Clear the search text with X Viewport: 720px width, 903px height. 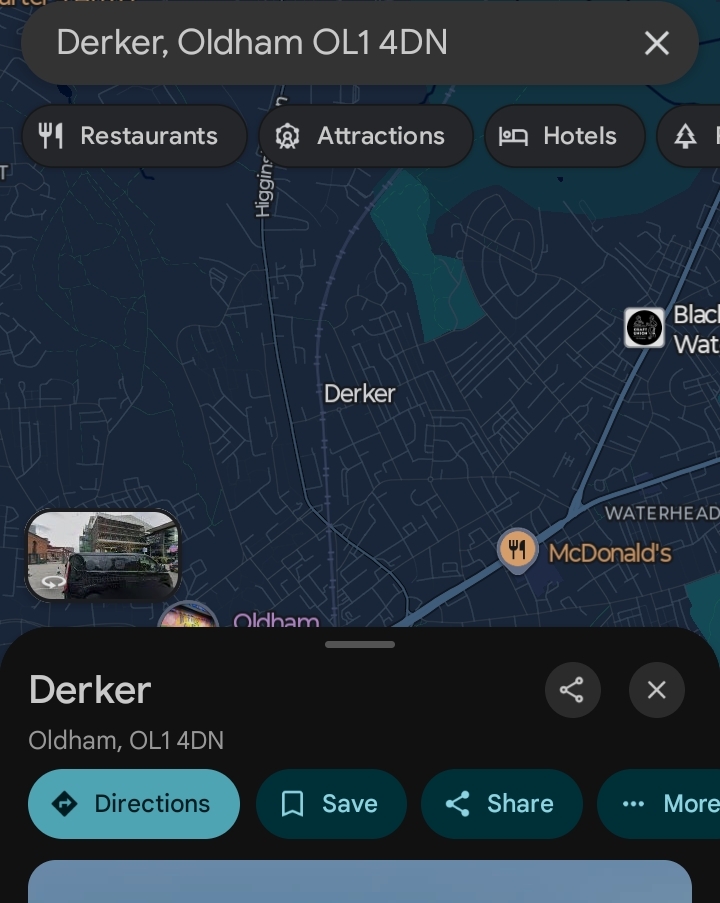coord(656,43)
